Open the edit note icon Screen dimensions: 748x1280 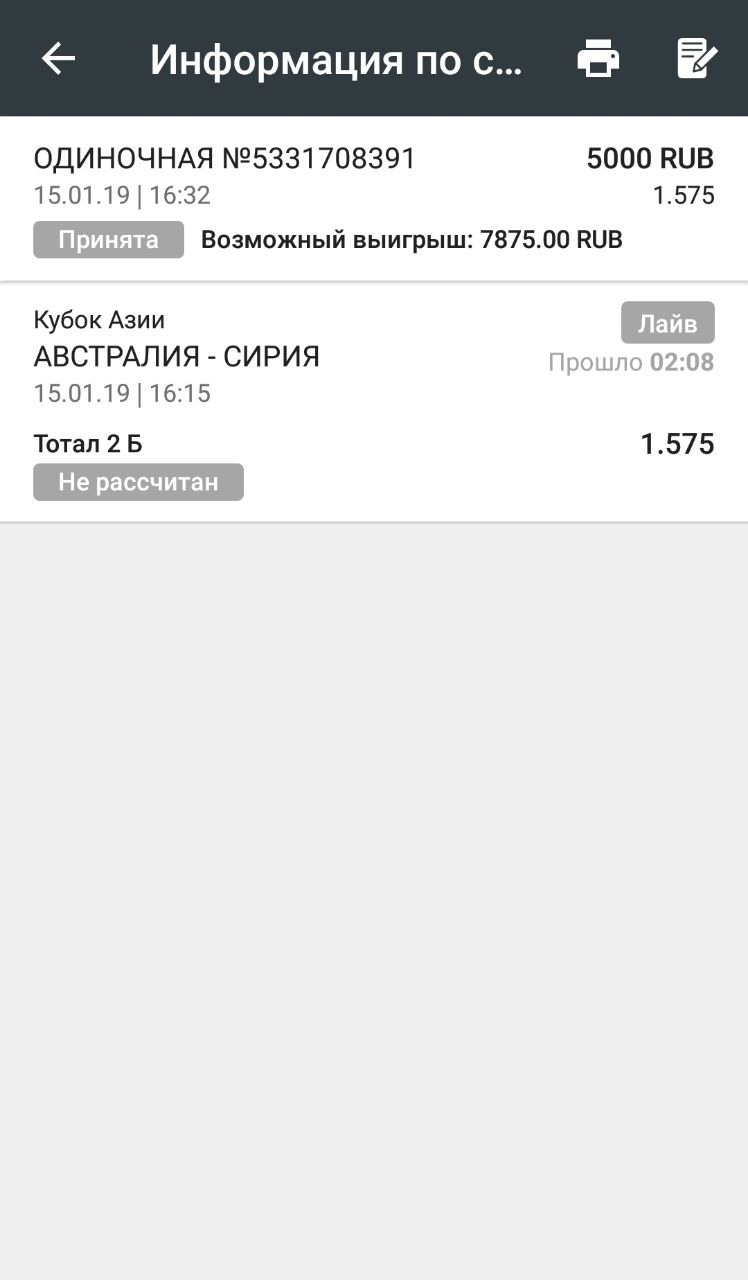[x=697, y=59]
